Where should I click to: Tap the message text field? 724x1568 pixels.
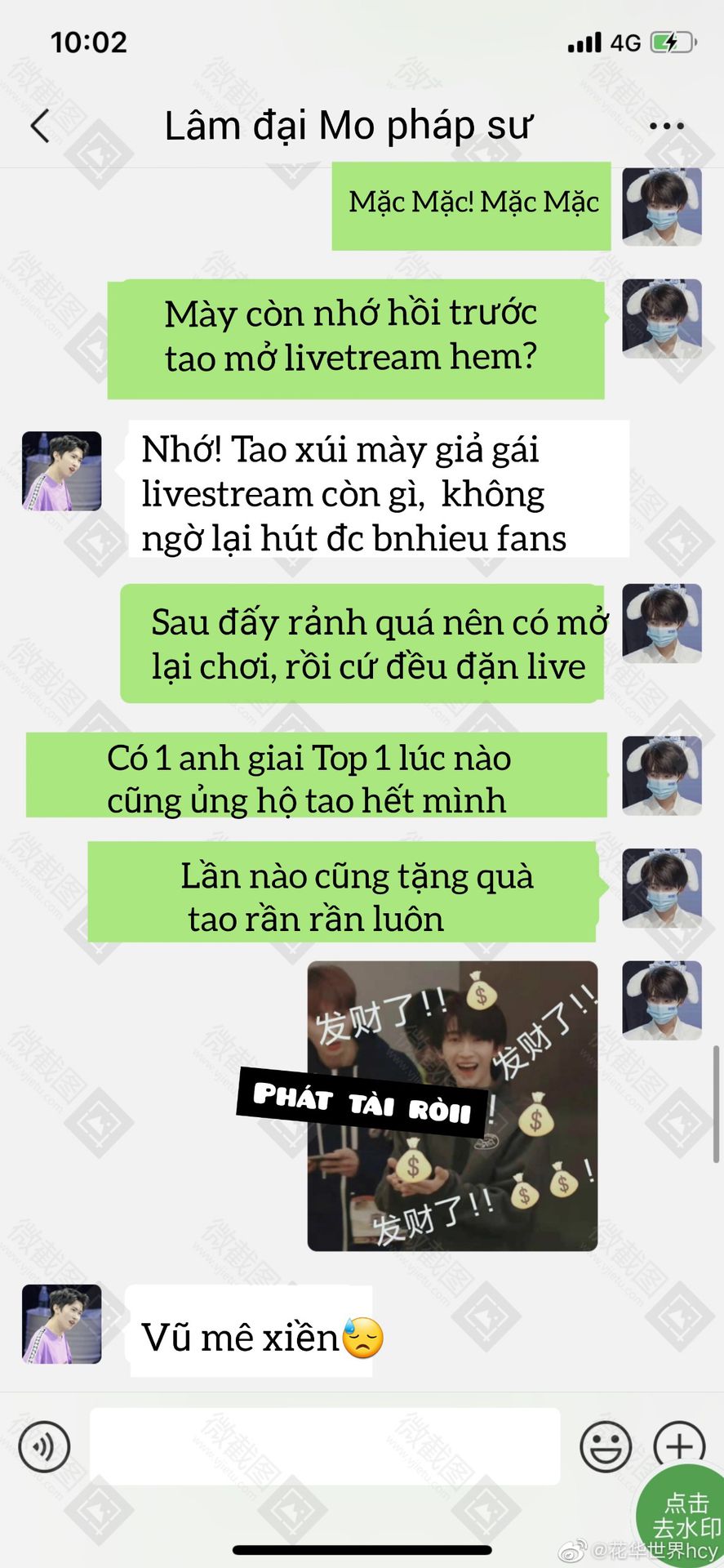324,1447
